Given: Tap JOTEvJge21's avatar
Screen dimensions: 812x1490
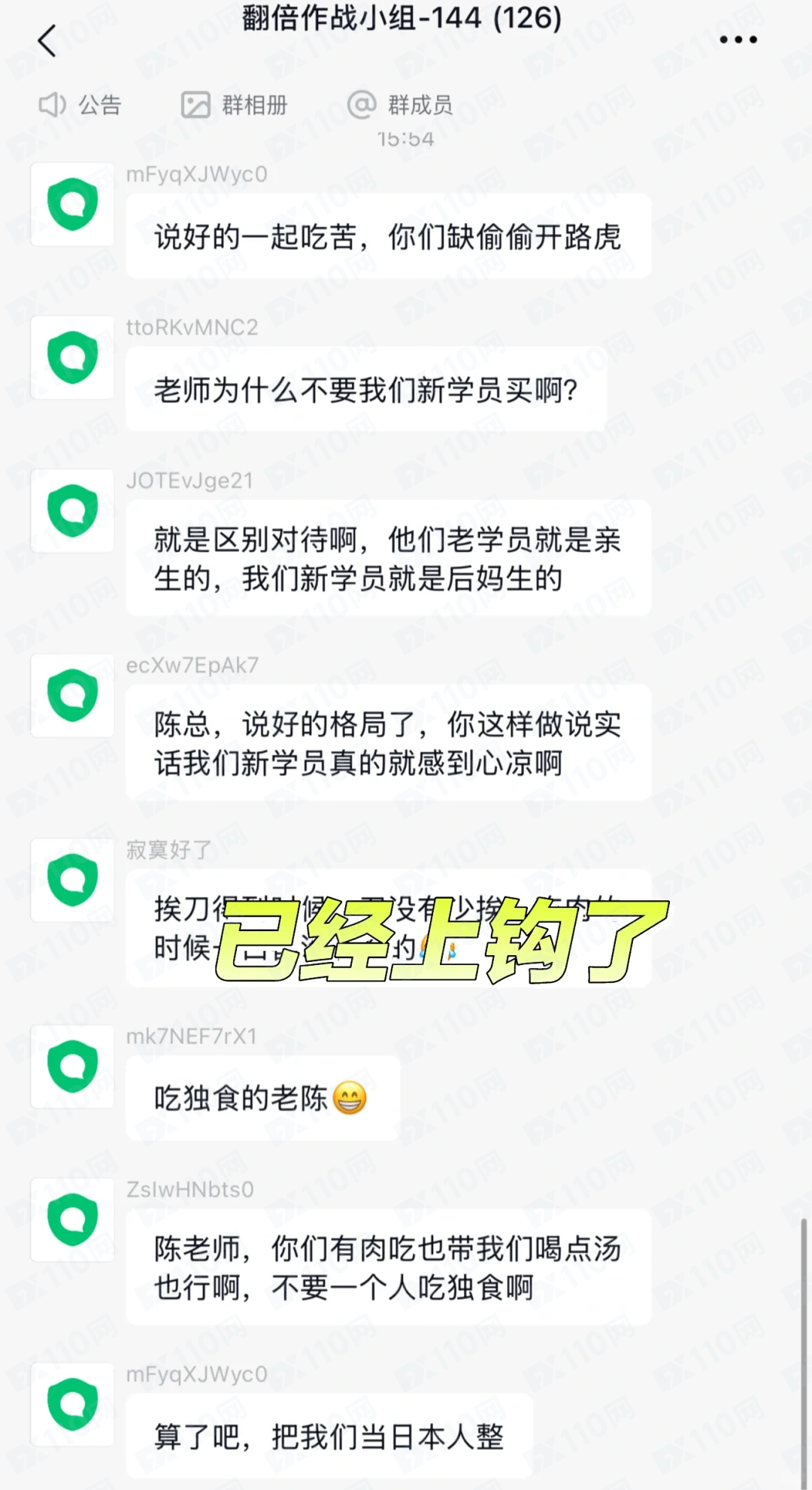Looking at the screenshot, I should tap(72, 511).
